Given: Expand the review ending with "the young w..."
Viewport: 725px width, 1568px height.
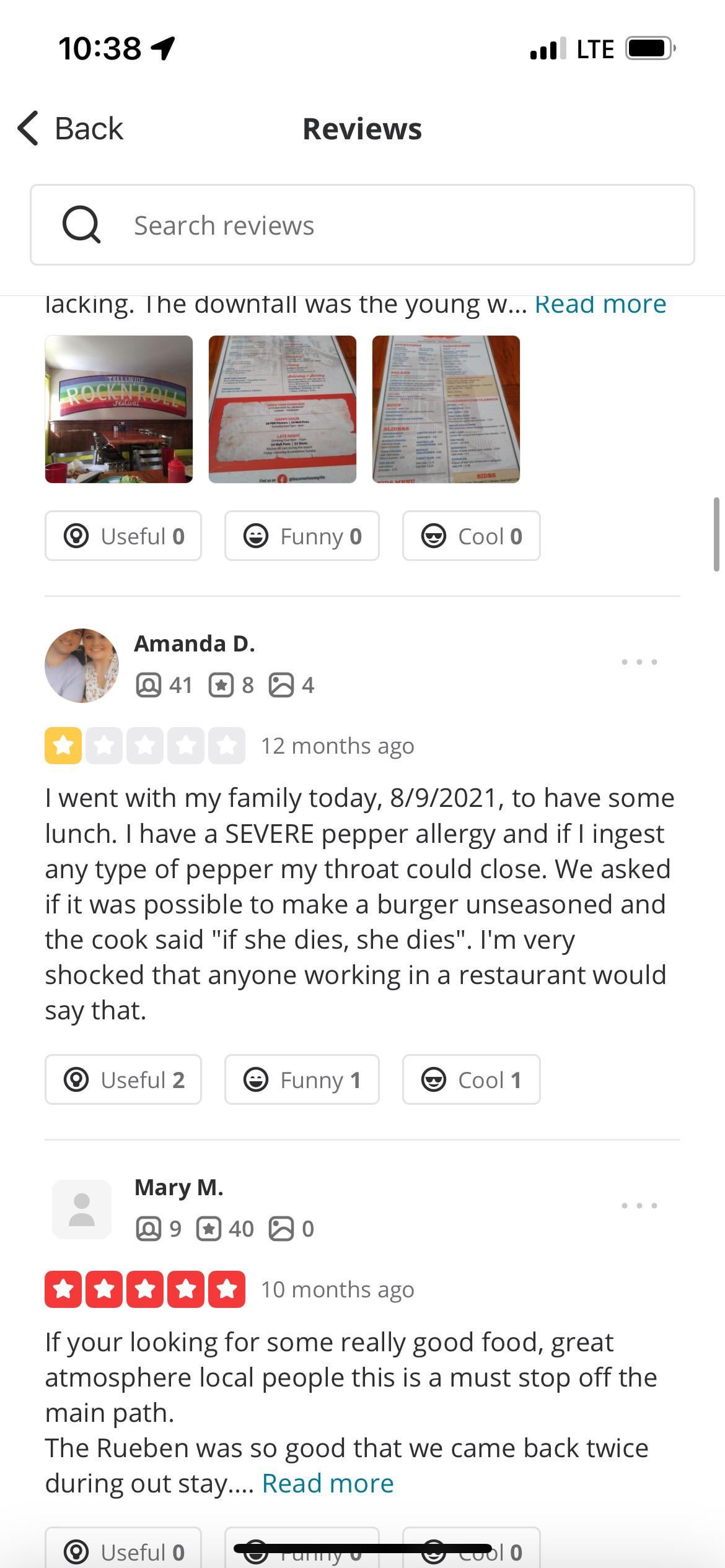Looking at the screenshot, I should tap(600, 305).
